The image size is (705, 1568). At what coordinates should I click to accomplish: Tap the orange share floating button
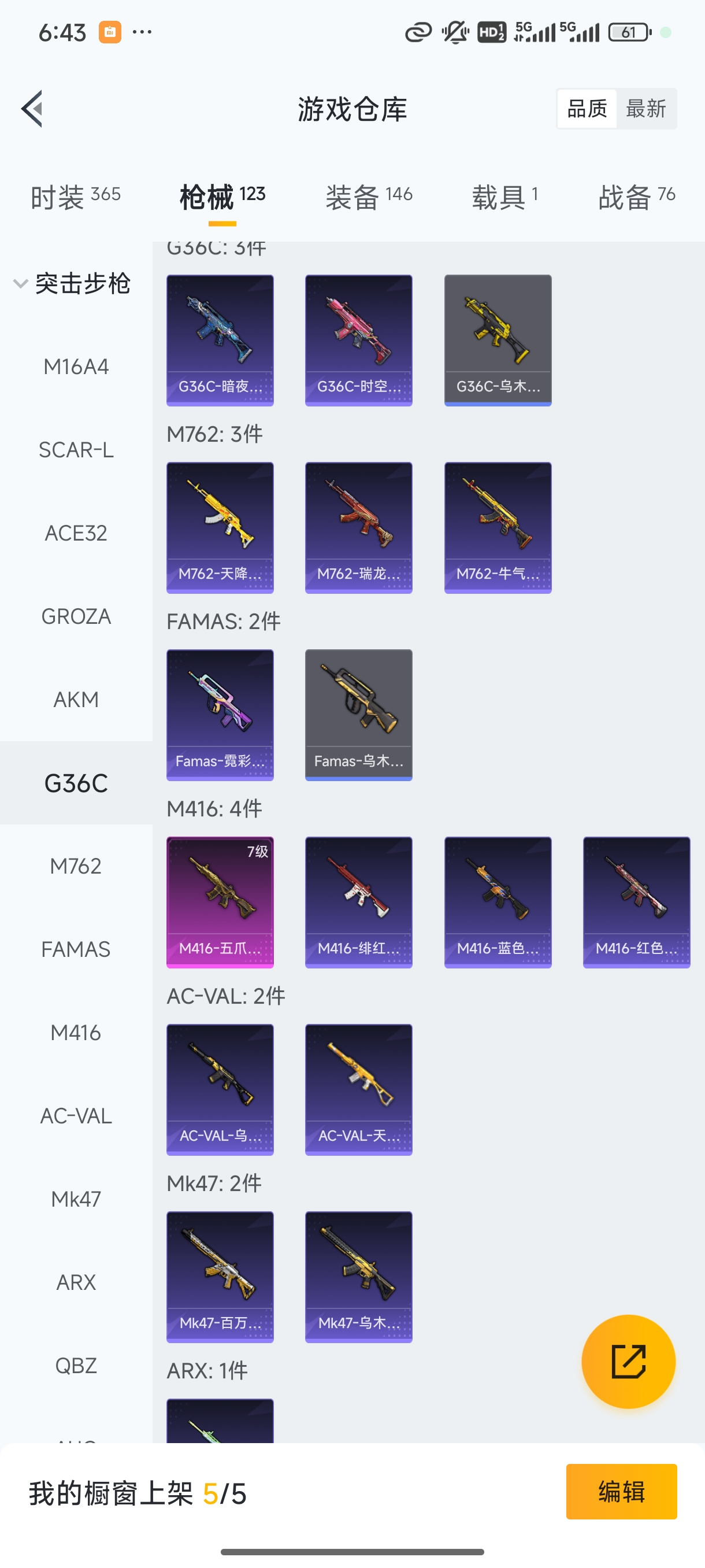pos(628,1362)
